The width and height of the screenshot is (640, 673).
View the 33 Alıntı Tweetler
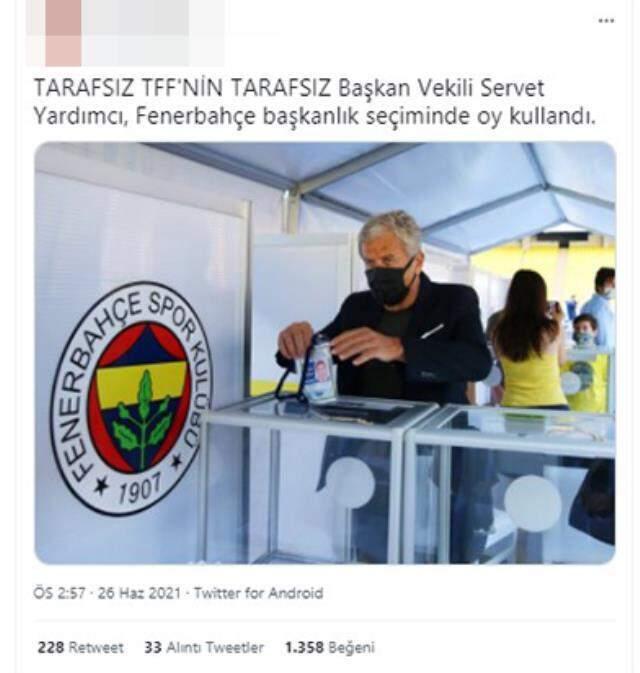click(x=204, y=647)
